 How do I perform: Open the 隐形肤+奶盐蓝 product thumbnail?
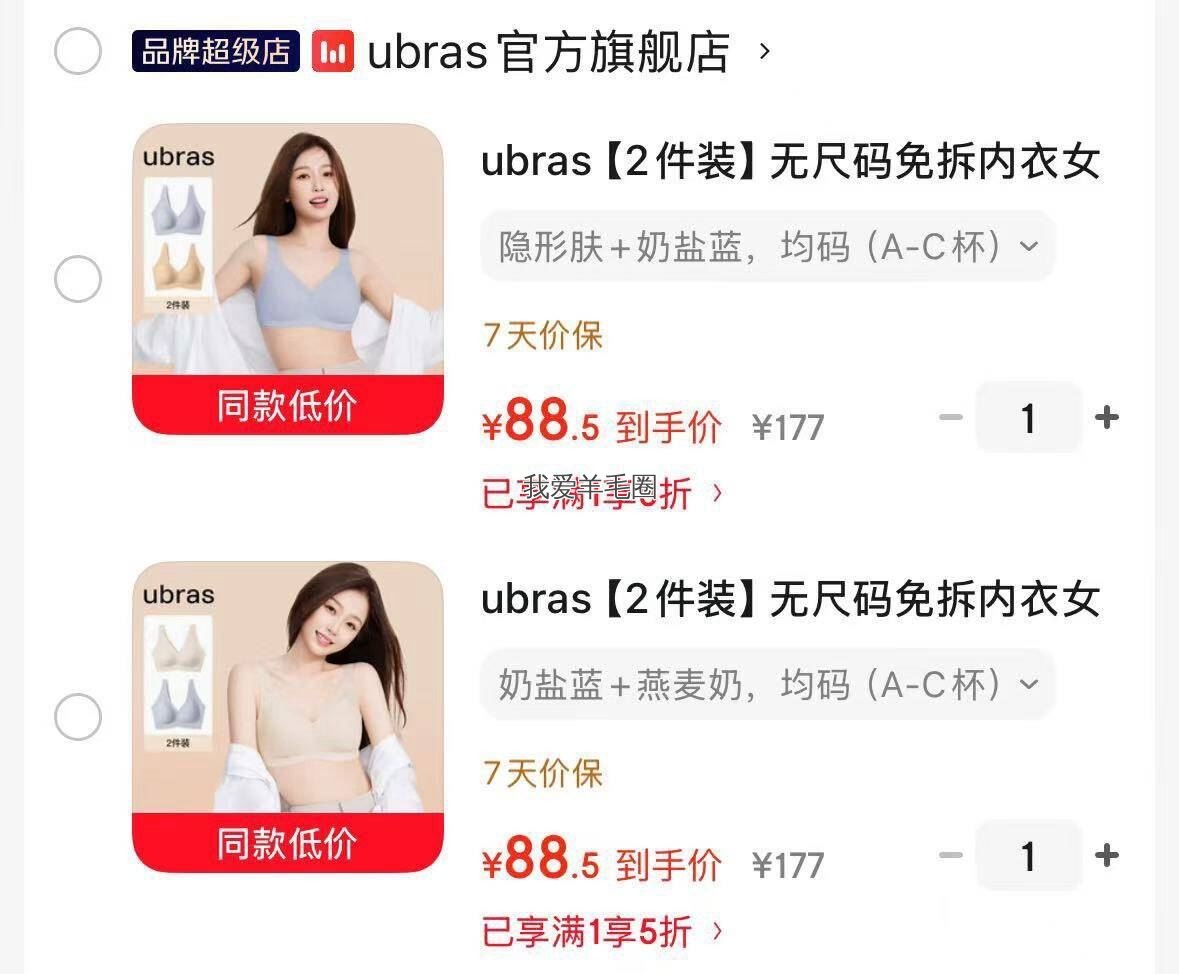288,278
